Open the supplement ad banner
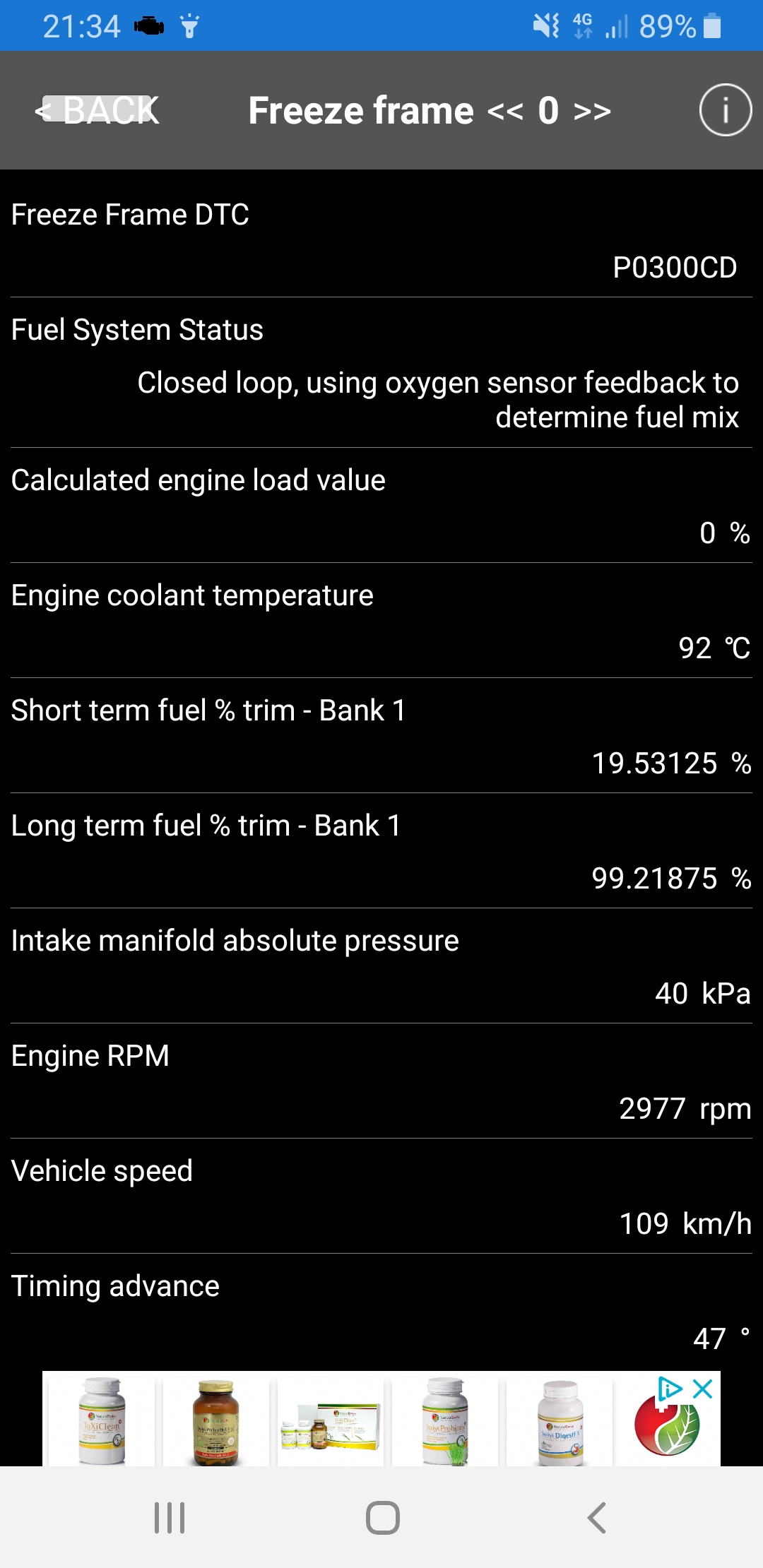This screenshot has height=1568, width=763. pyautogui.click(x=381, y=1418)
